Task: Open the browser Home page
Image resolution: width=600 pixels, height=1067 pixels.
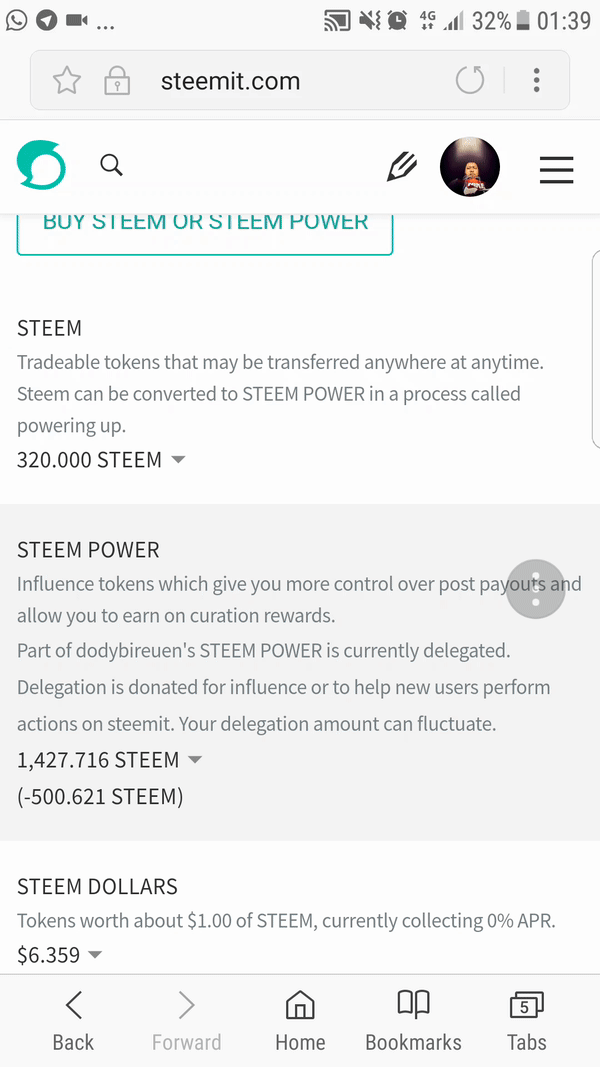Action: [x=300, y=1021]
